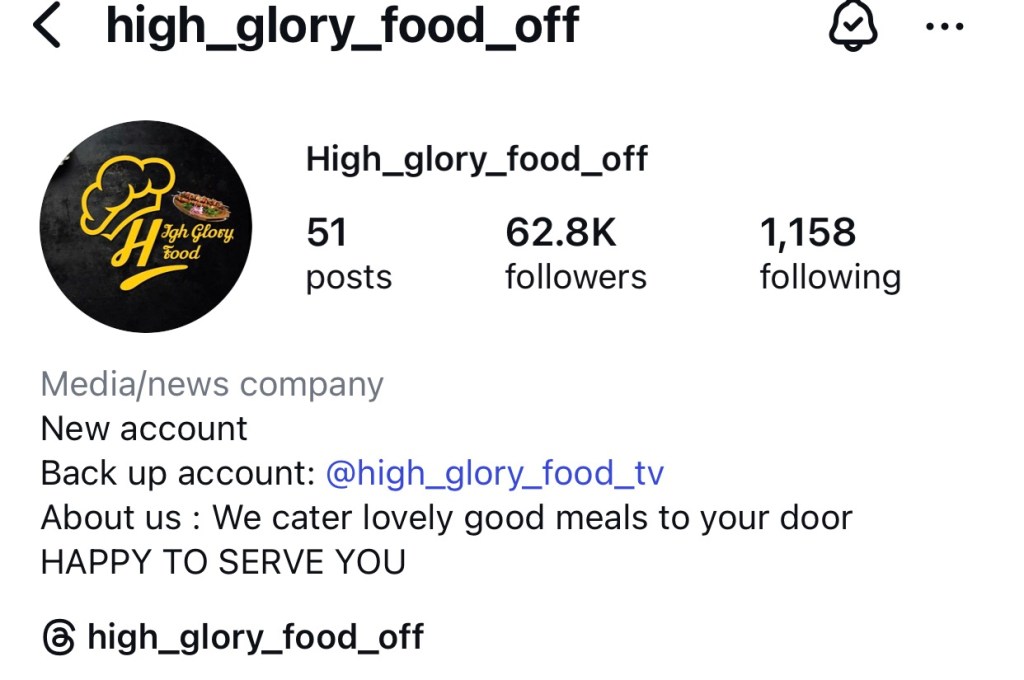
Task: Open the three-dot overflow menu
Action: pos(945,27)
